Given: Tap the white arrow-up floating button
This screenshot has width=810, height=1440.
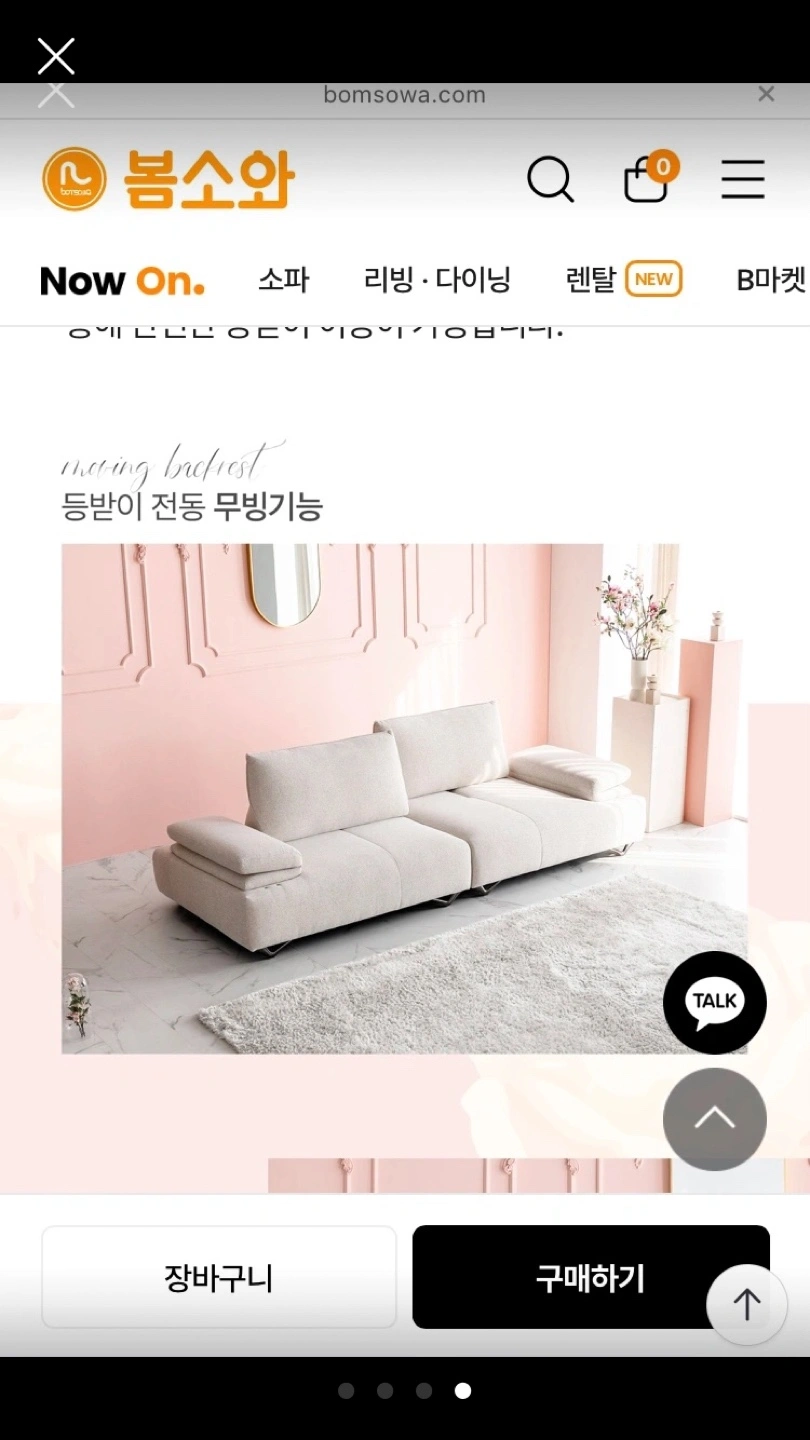Looking at the screenshot, I should (x=747, y=1304).
